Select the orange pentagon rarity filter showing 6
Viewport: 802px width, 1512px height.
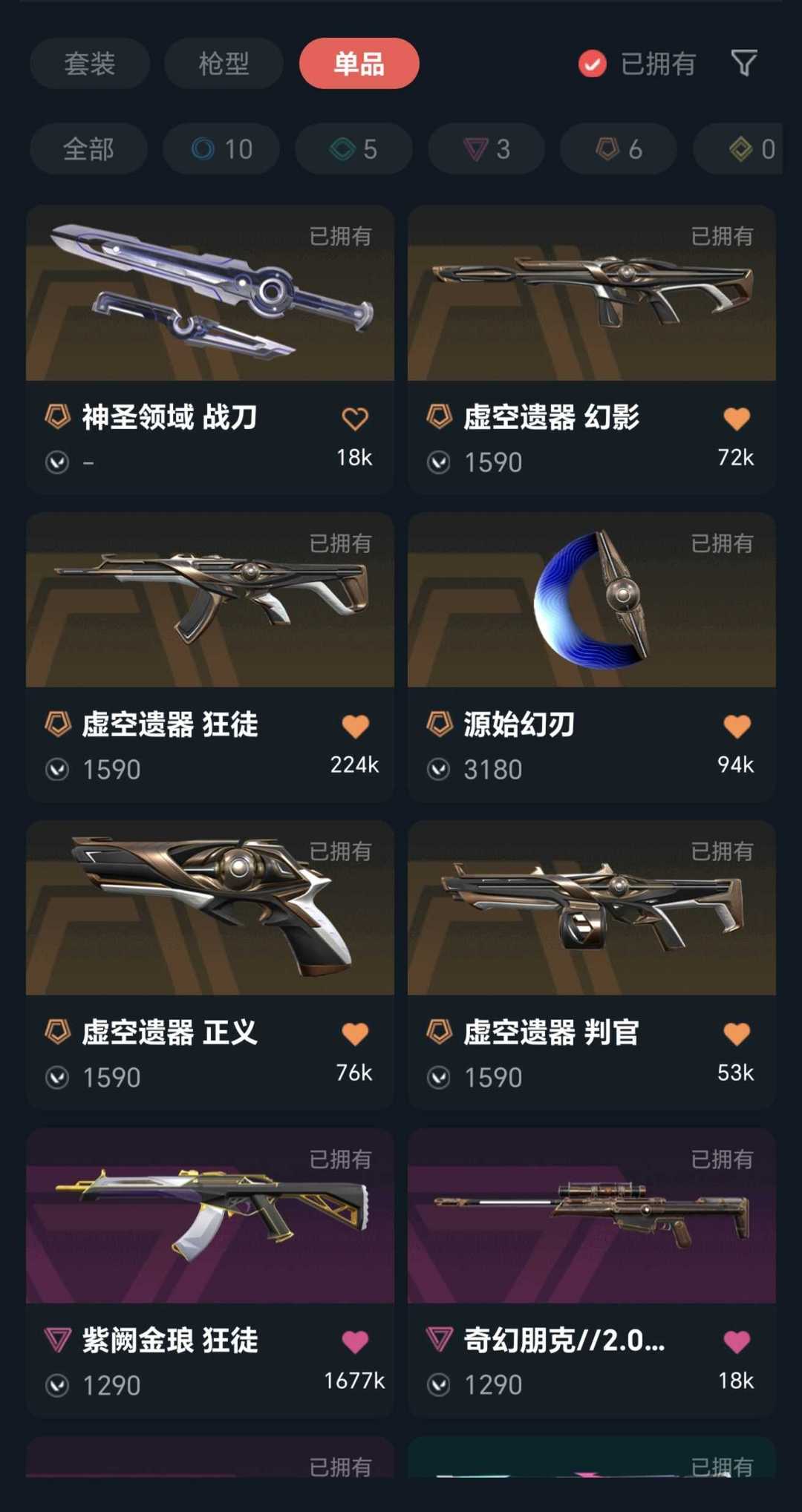(x=618, y=149)
